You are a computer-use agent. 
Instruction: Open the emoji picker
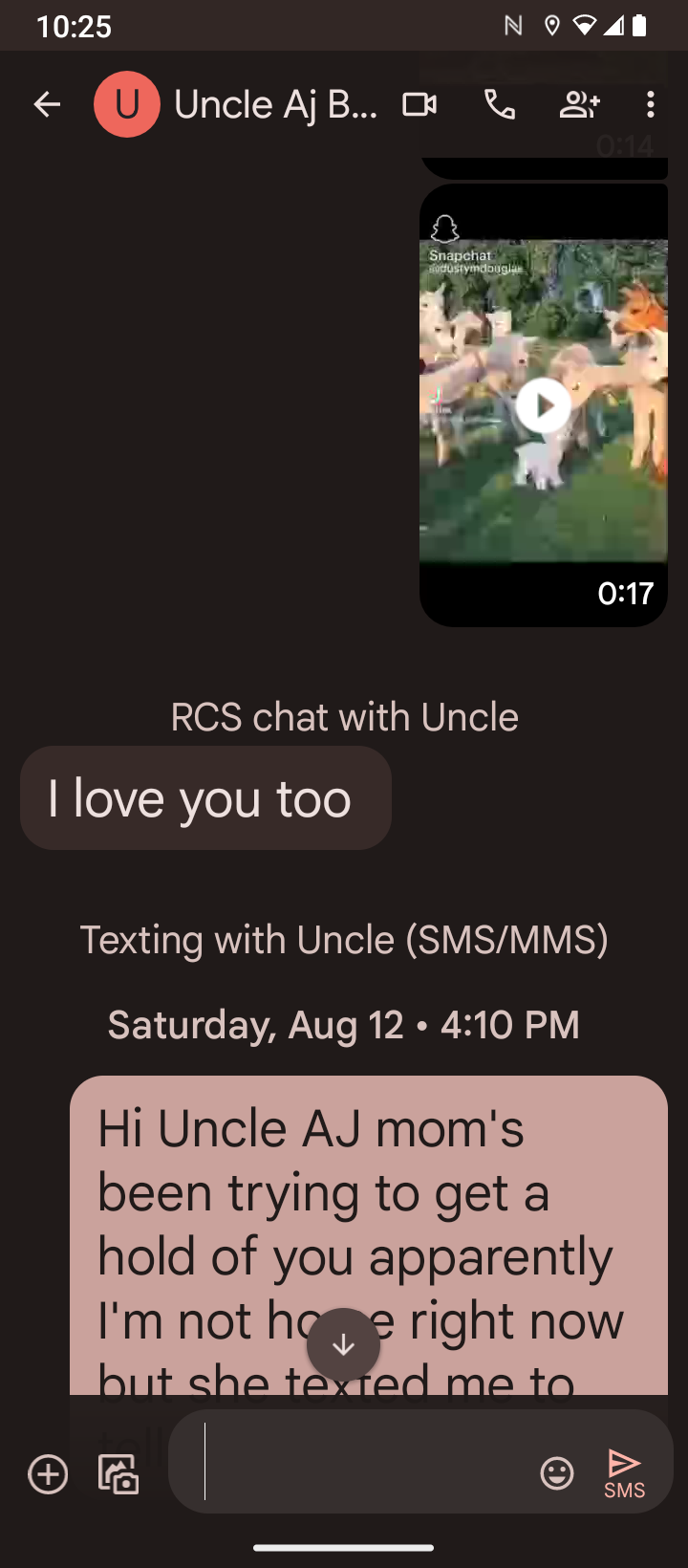[557, 1473]
